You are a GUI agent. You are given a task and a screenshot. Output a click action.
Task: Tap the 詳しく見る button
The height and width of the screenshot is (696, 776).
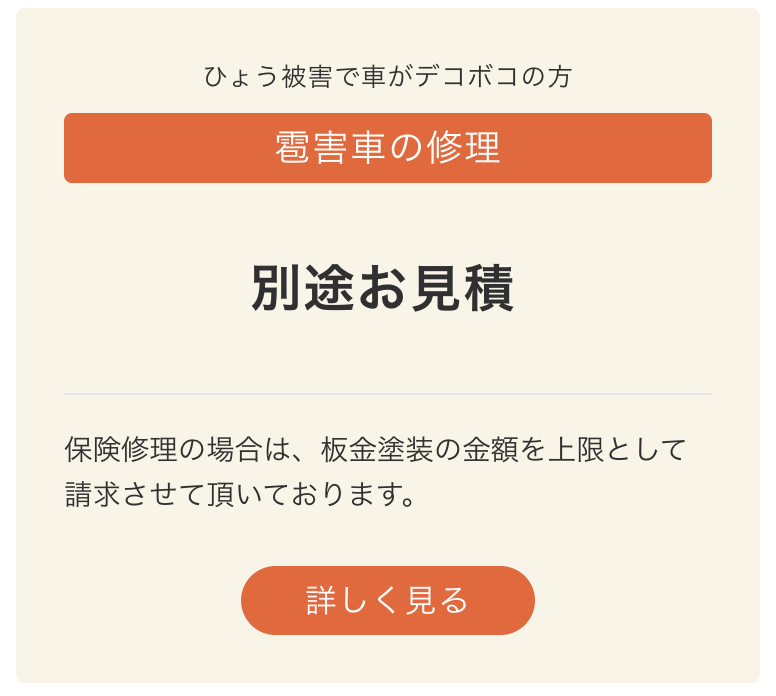pos(387,600)
